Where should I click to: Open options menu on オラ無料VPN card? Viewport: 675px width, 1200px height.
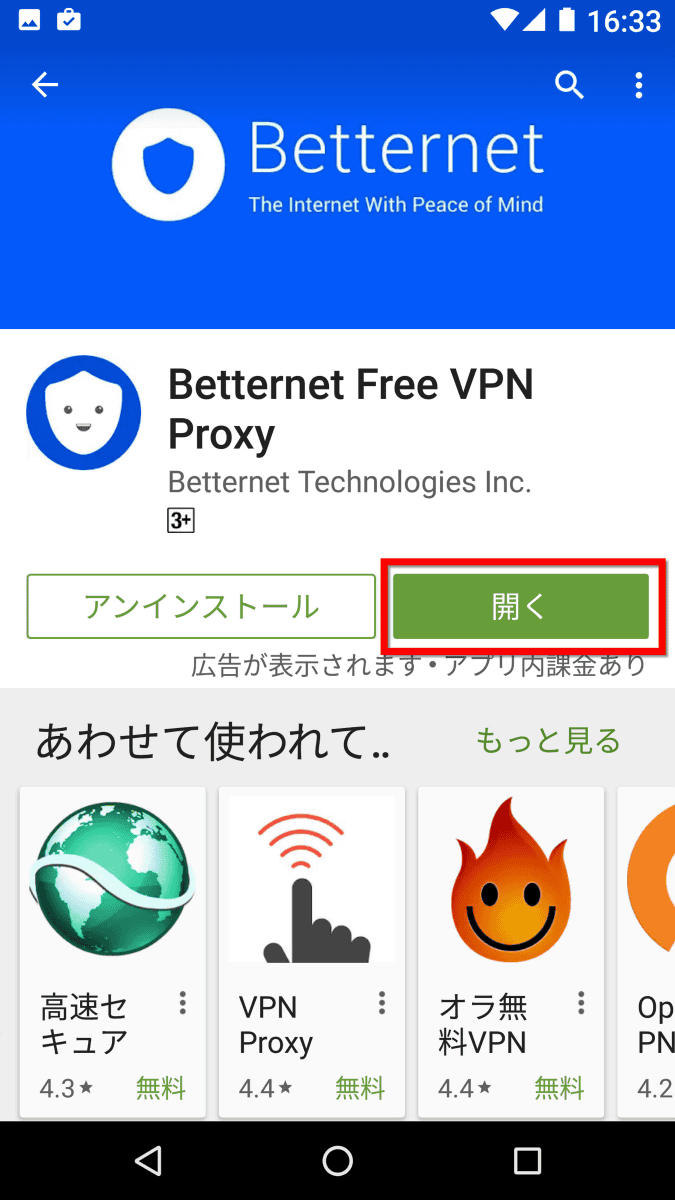tap(581, 1002)
